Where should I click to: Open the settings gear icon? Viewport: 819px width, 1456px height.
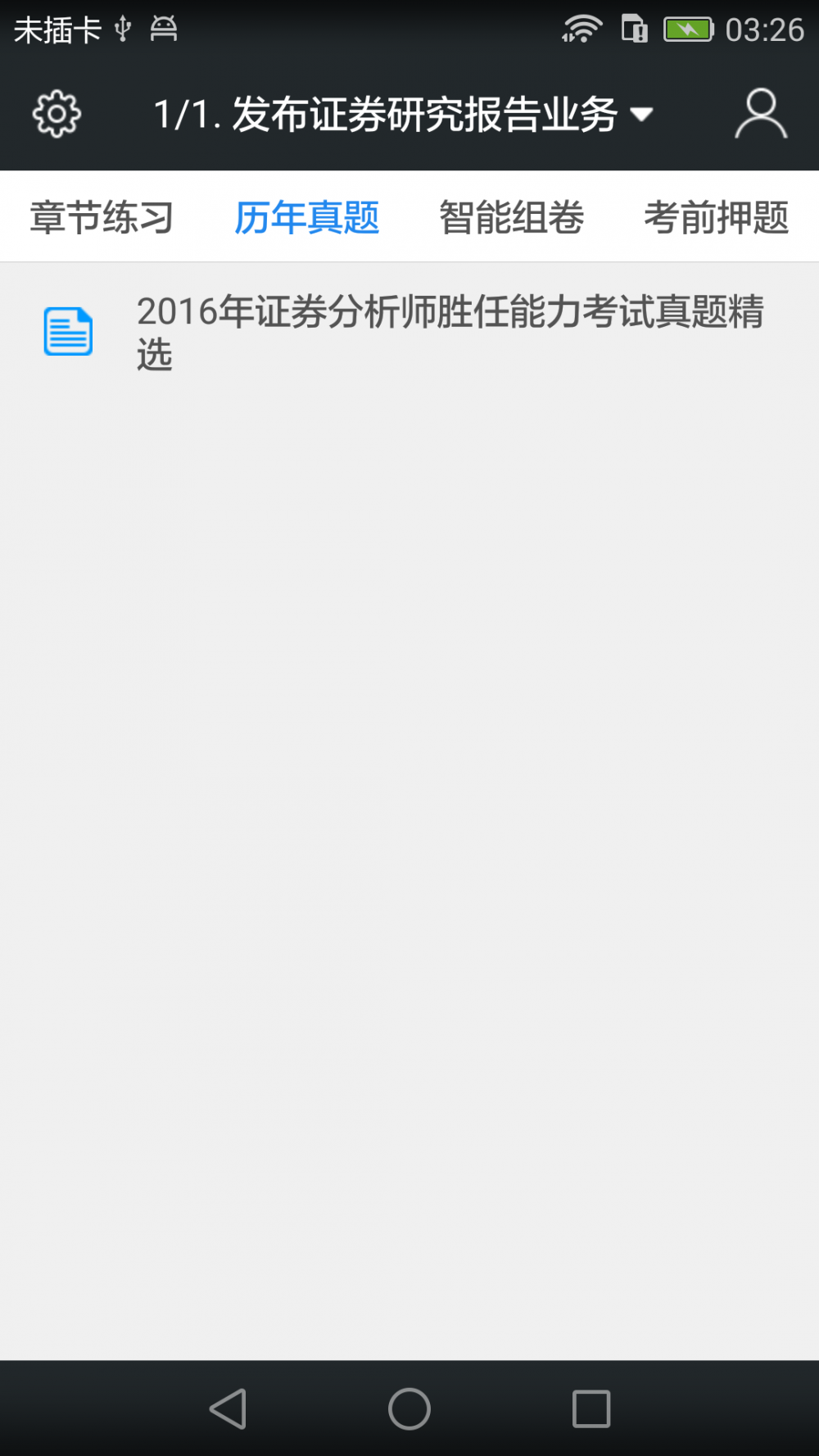pyautogui.click(x=57, y=114)
